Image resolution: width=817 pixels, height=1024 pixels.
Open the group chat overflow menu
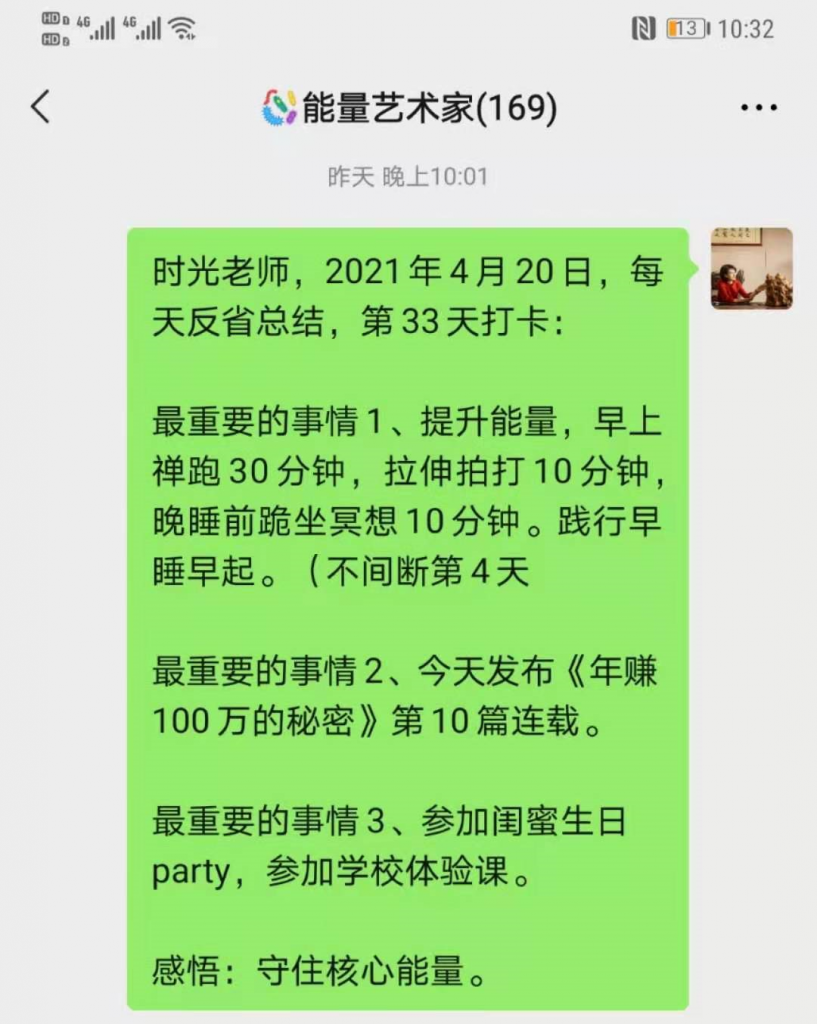click(x=759, y=107)
